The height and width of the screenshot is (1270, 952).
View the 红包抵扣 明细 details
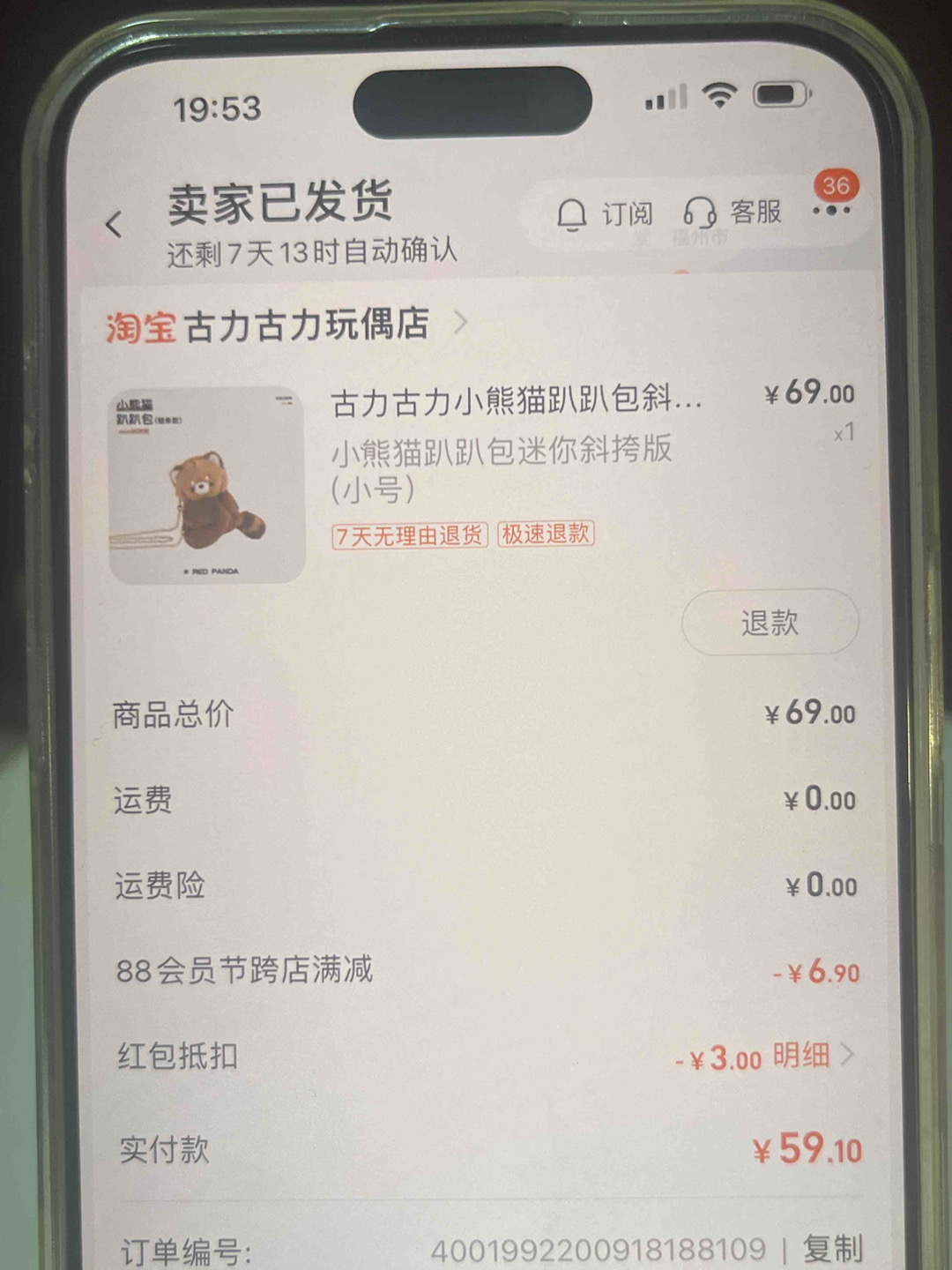pos(812,1055)
